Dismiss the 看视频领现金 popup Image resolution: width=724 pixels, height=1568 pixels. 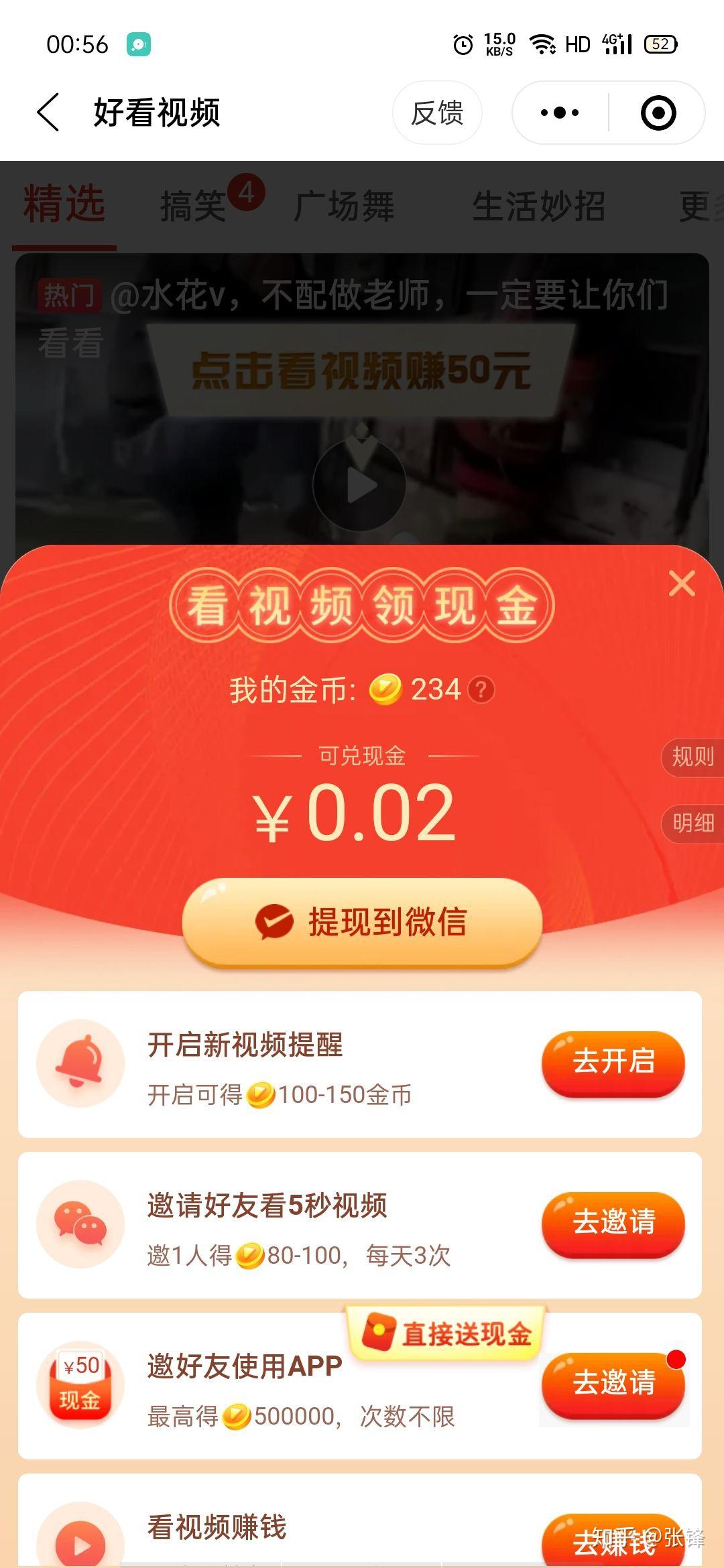(x=682, y=584)
